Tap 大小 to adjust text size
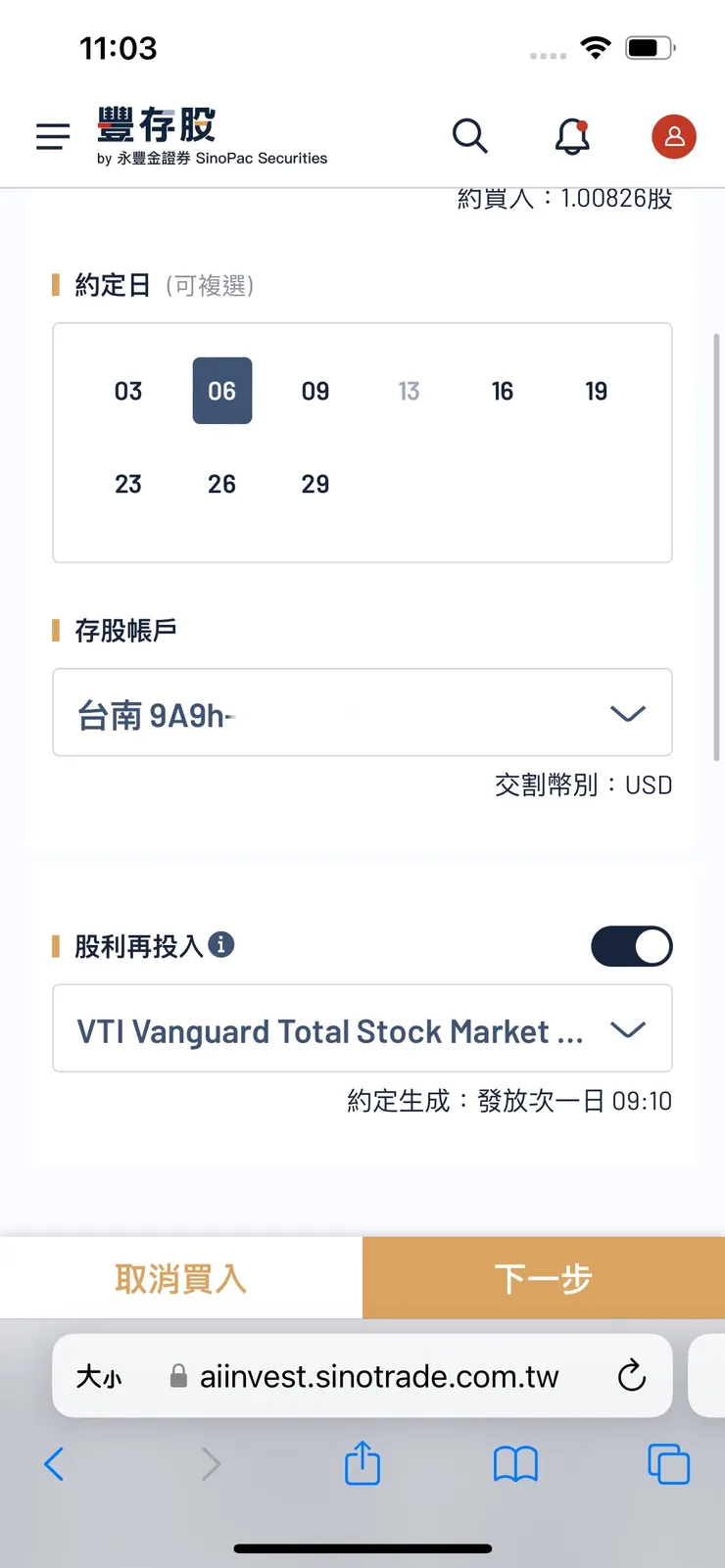 pyautogui.click(x=98, y=1375)
